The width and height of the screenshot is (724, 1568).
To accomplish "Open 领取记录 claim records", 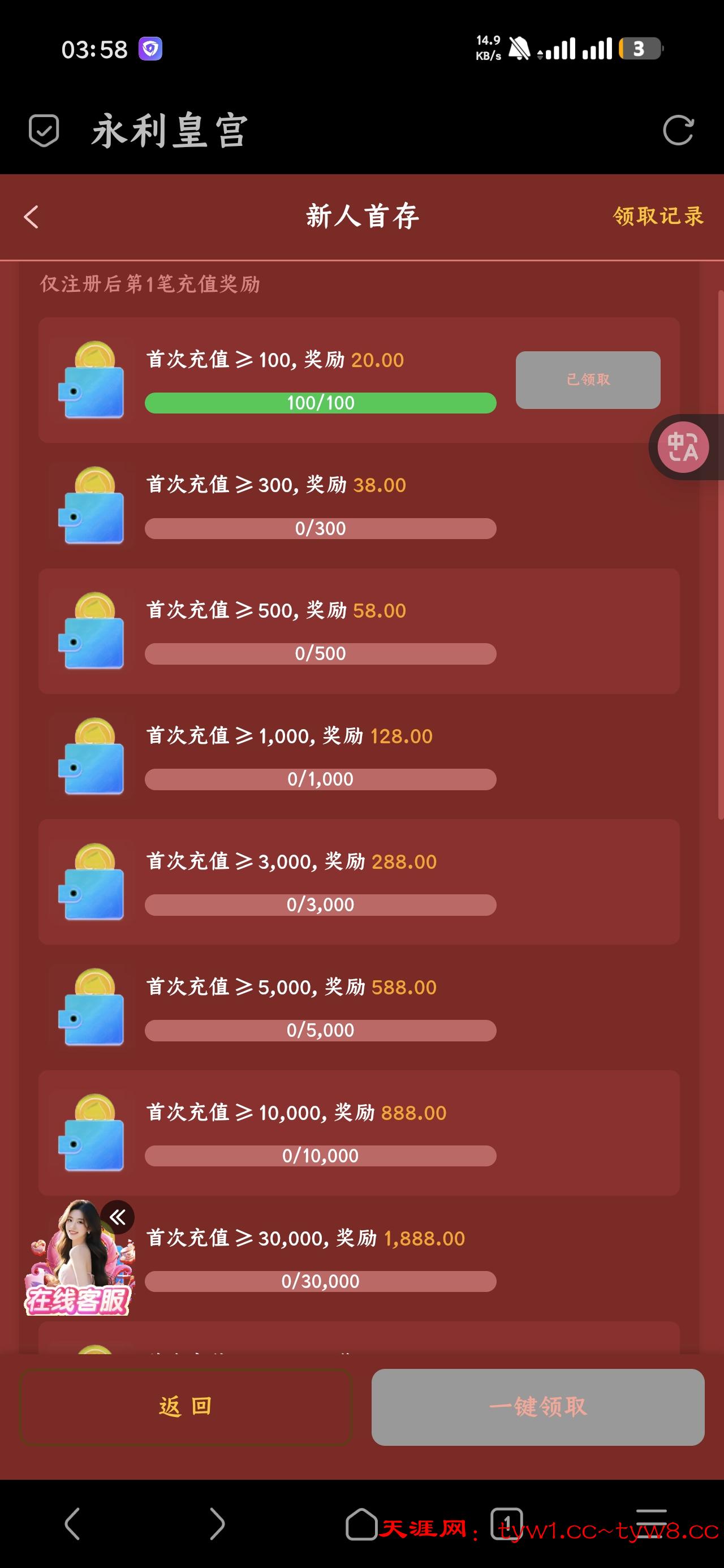I will 658,216.
